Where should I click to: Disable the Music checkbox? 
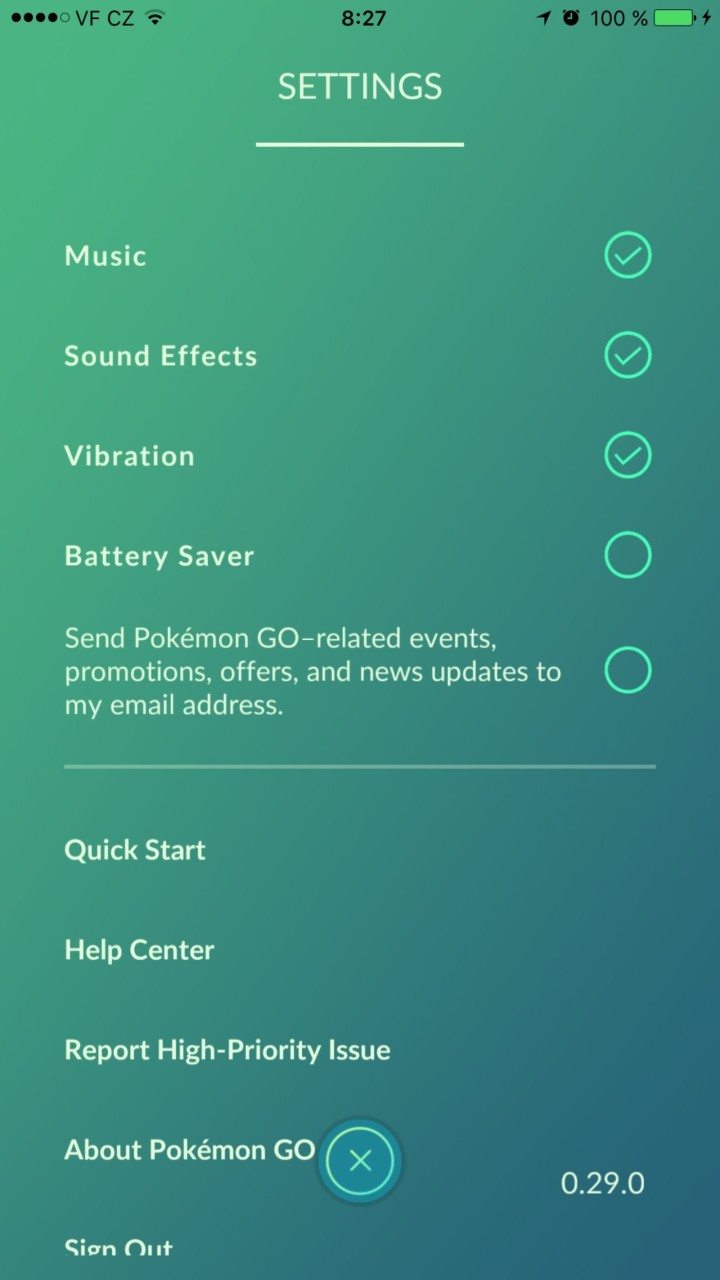click(628, 256)
